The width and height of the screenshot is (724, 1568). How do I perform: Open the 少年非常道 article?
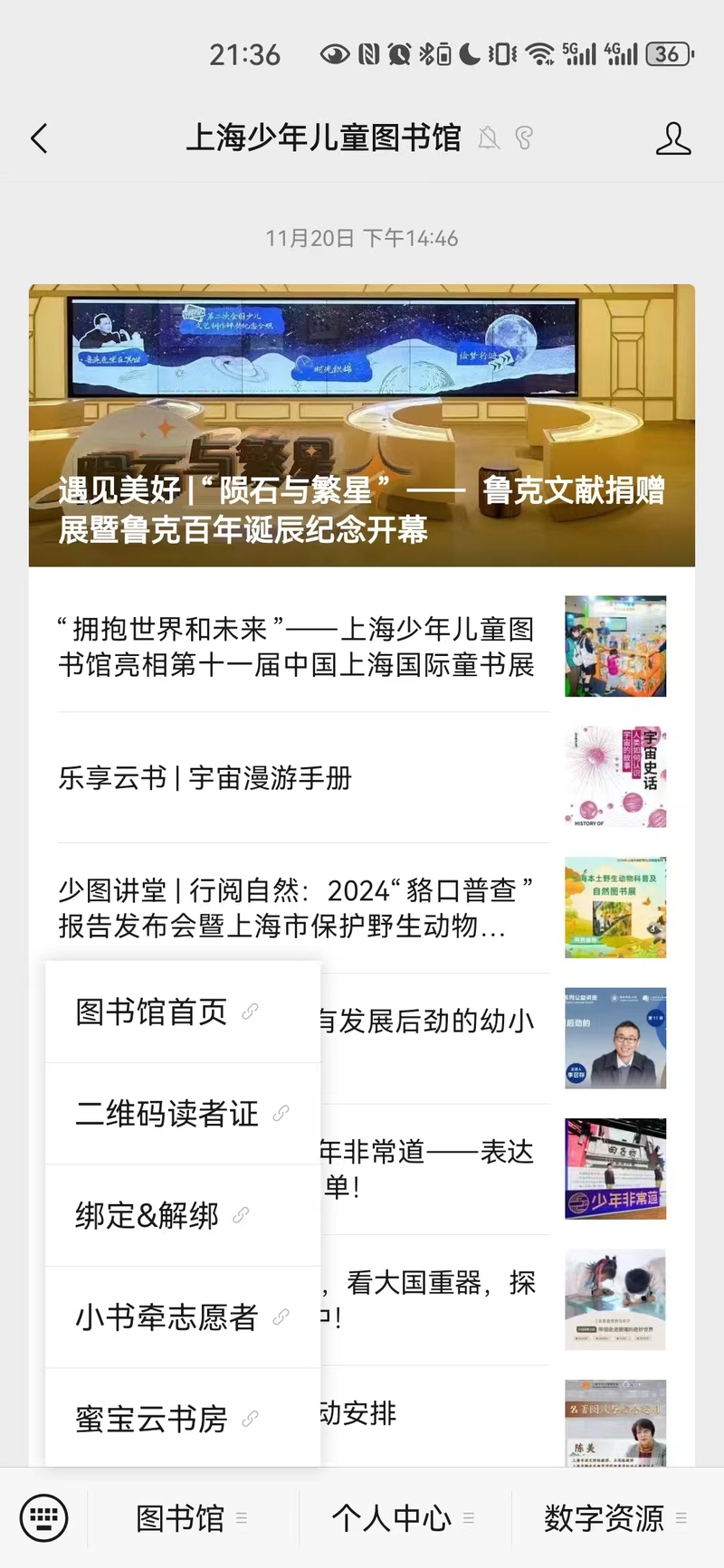[507, 1169]
